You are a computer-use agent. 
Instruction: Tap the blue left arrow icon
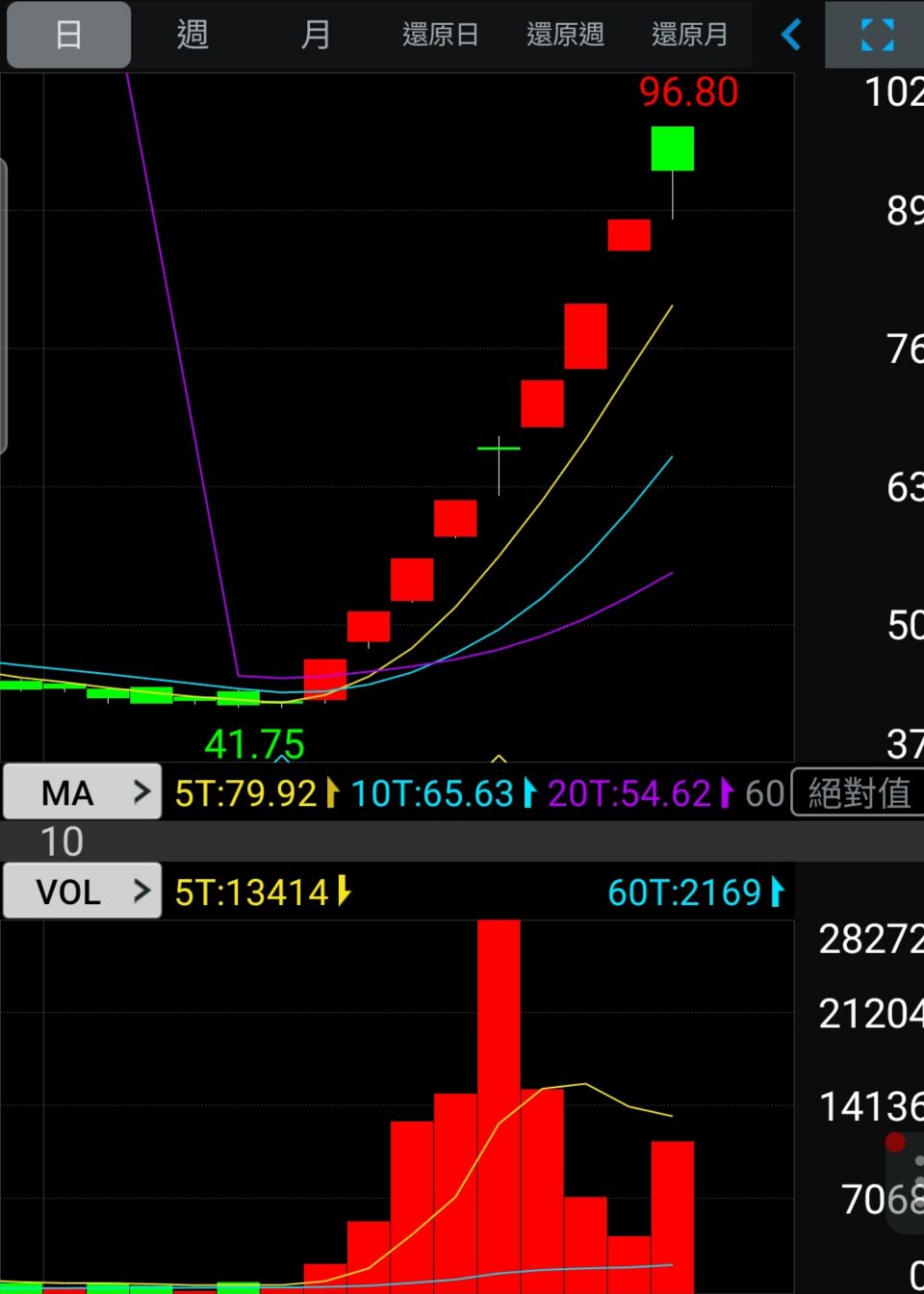tap(791, 35)
